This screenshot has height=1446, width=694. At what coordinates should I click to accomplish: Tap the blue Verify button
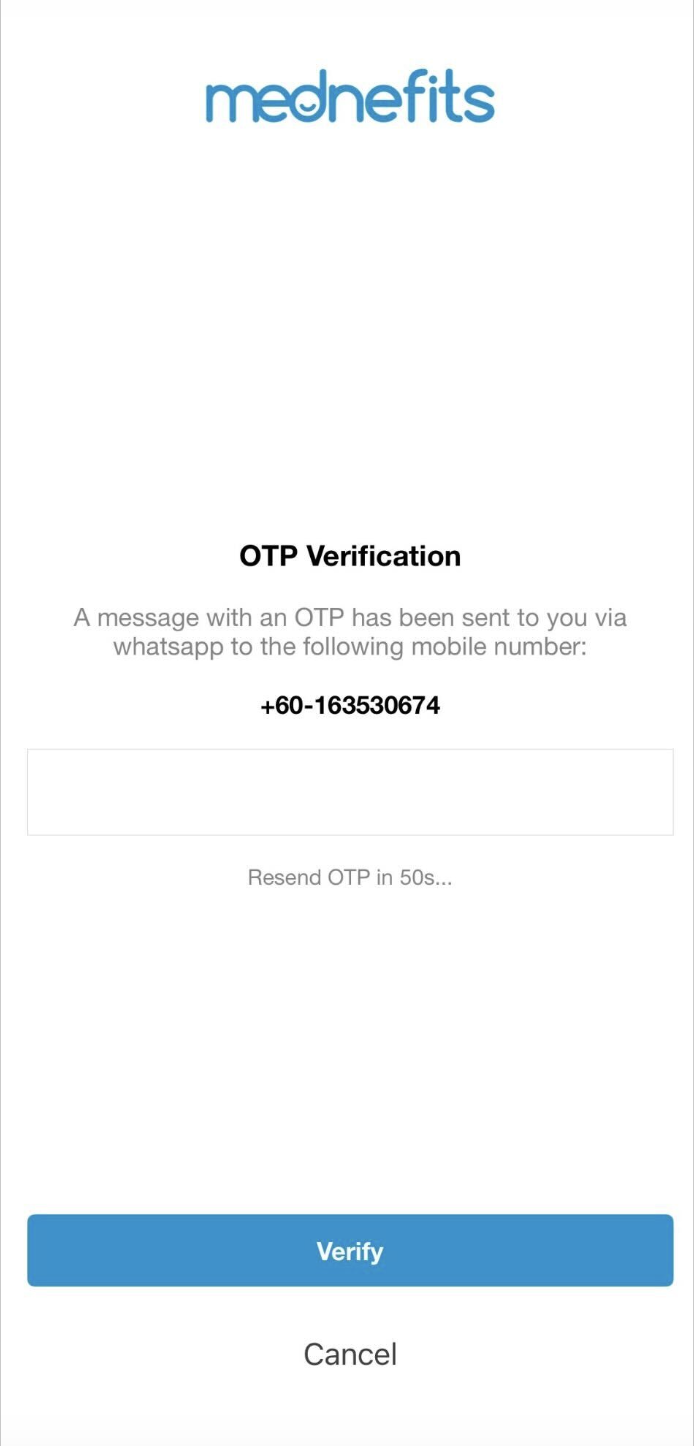pos(349,1250)
